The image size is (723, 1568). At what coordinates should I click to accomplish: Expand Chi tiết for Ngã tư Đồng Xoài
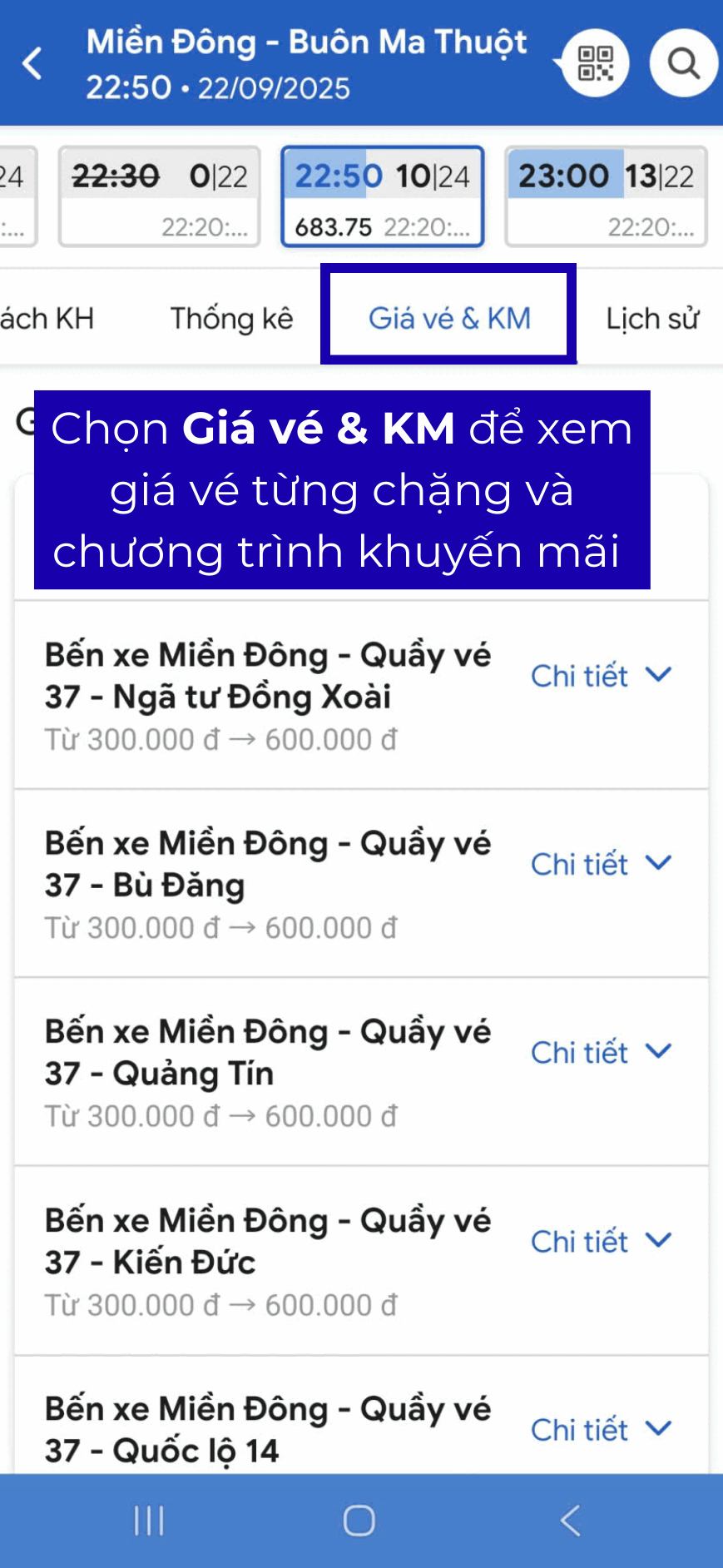pos(600,676)
